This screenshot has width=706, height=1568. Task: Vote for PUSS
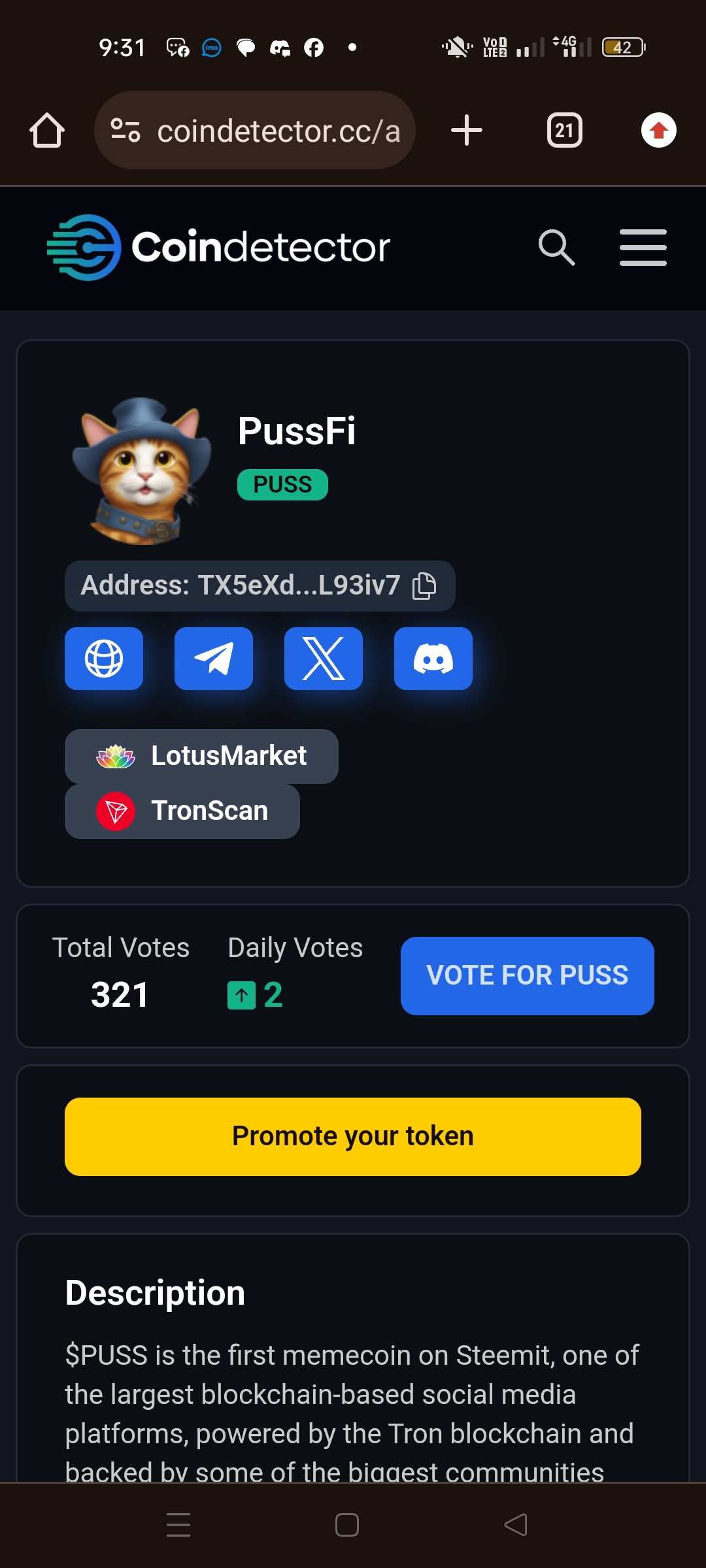click(x=527, y=976)
